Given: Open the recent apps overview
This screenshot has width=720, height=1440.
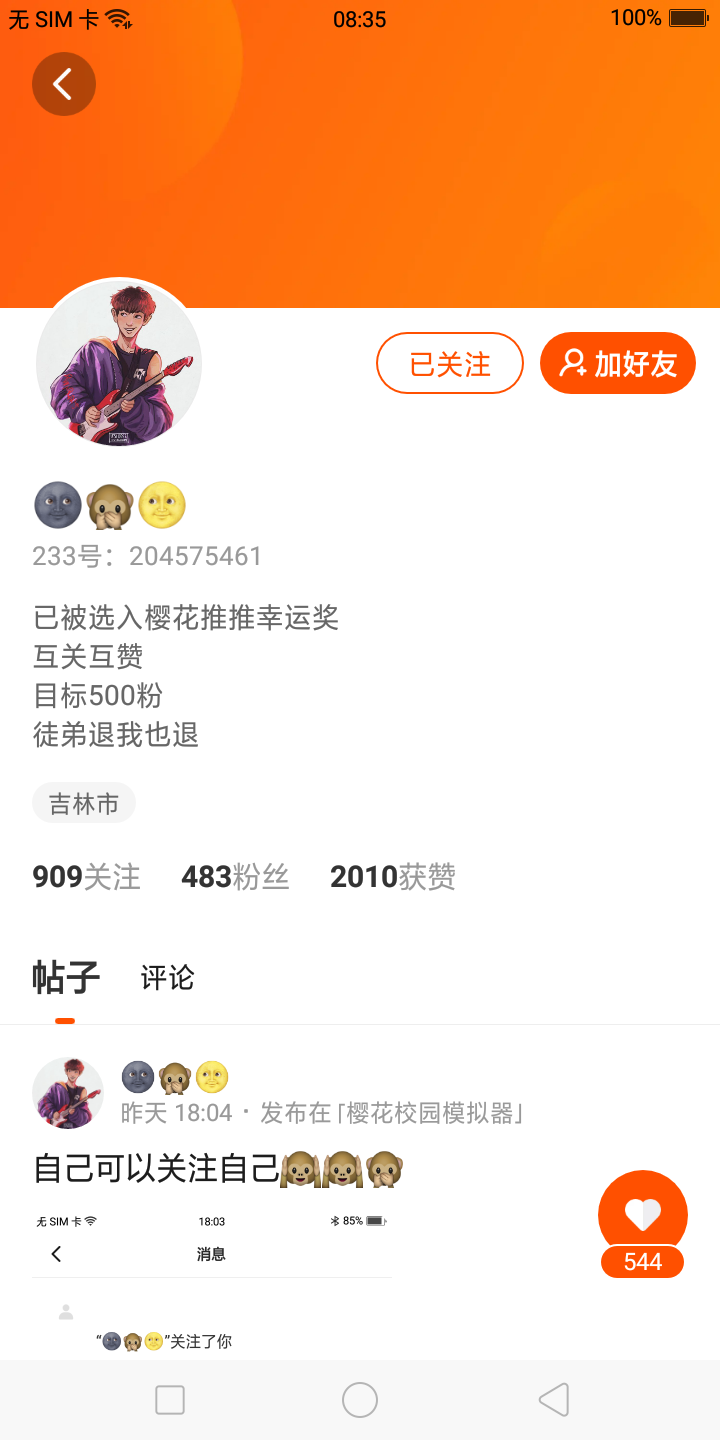Looking at the screenshot, I should (x=170, y=1400).
